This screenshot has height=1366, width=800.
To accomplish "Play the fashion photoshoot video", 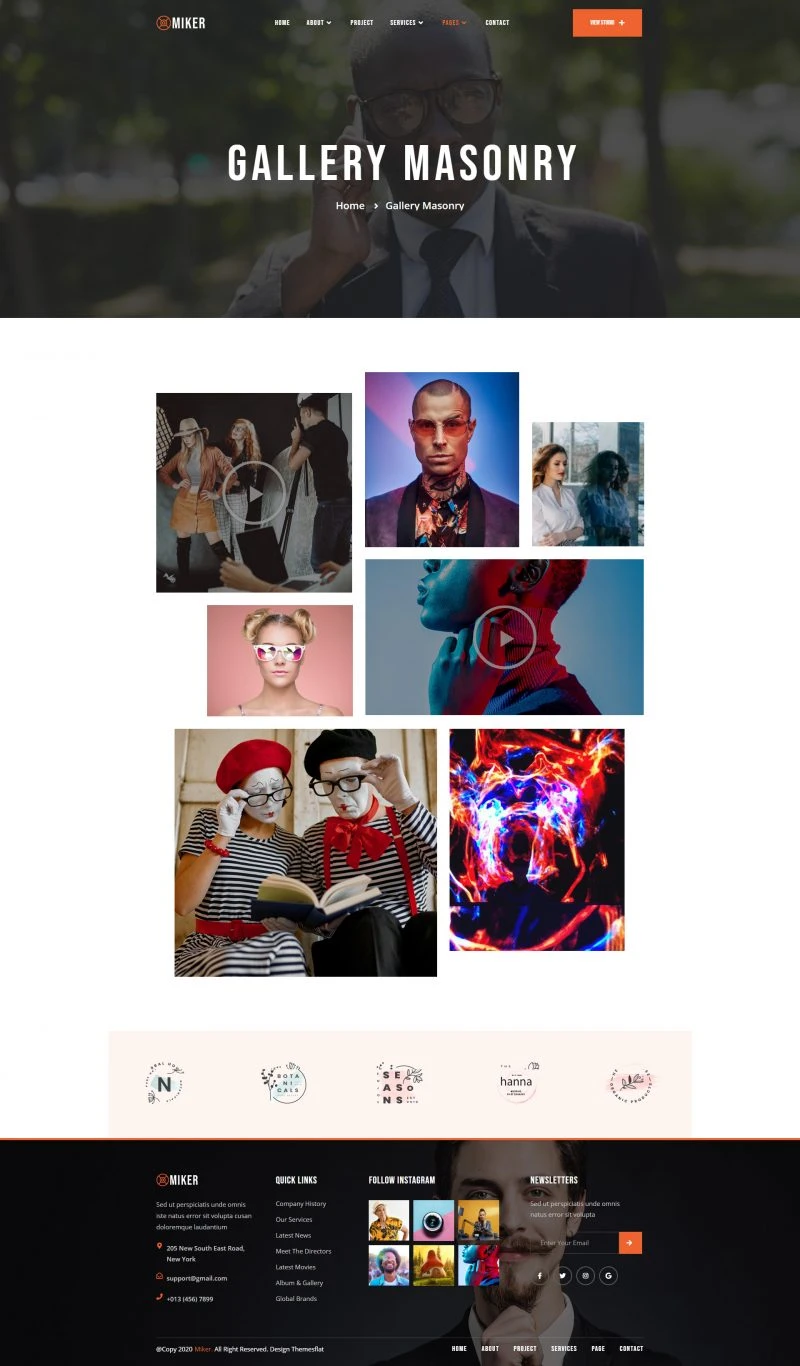I will pyautogui.click(x=254, y=493).
